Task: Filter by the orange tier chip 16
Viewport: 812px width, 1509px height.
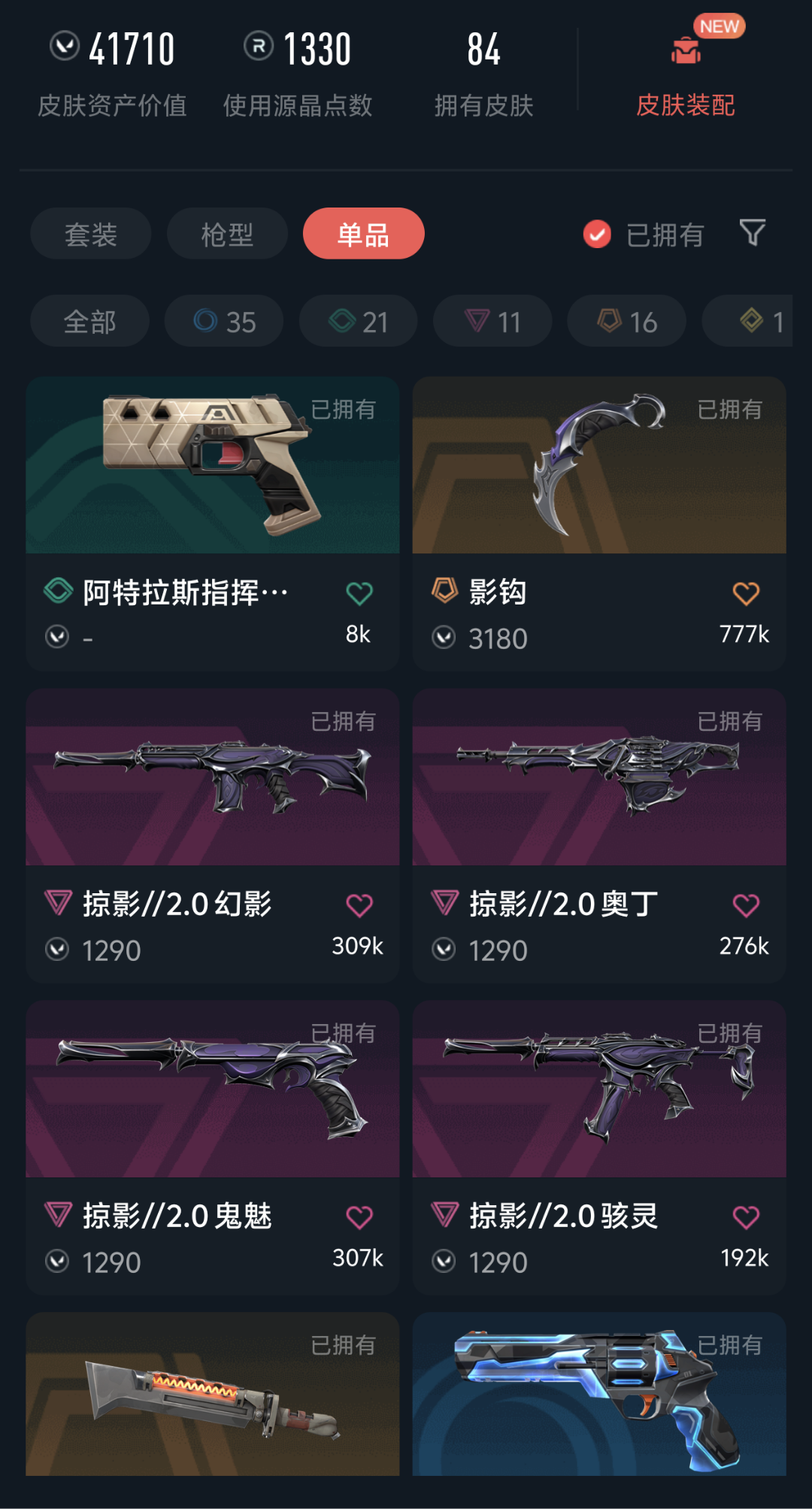Action: [x=626, y=322]
